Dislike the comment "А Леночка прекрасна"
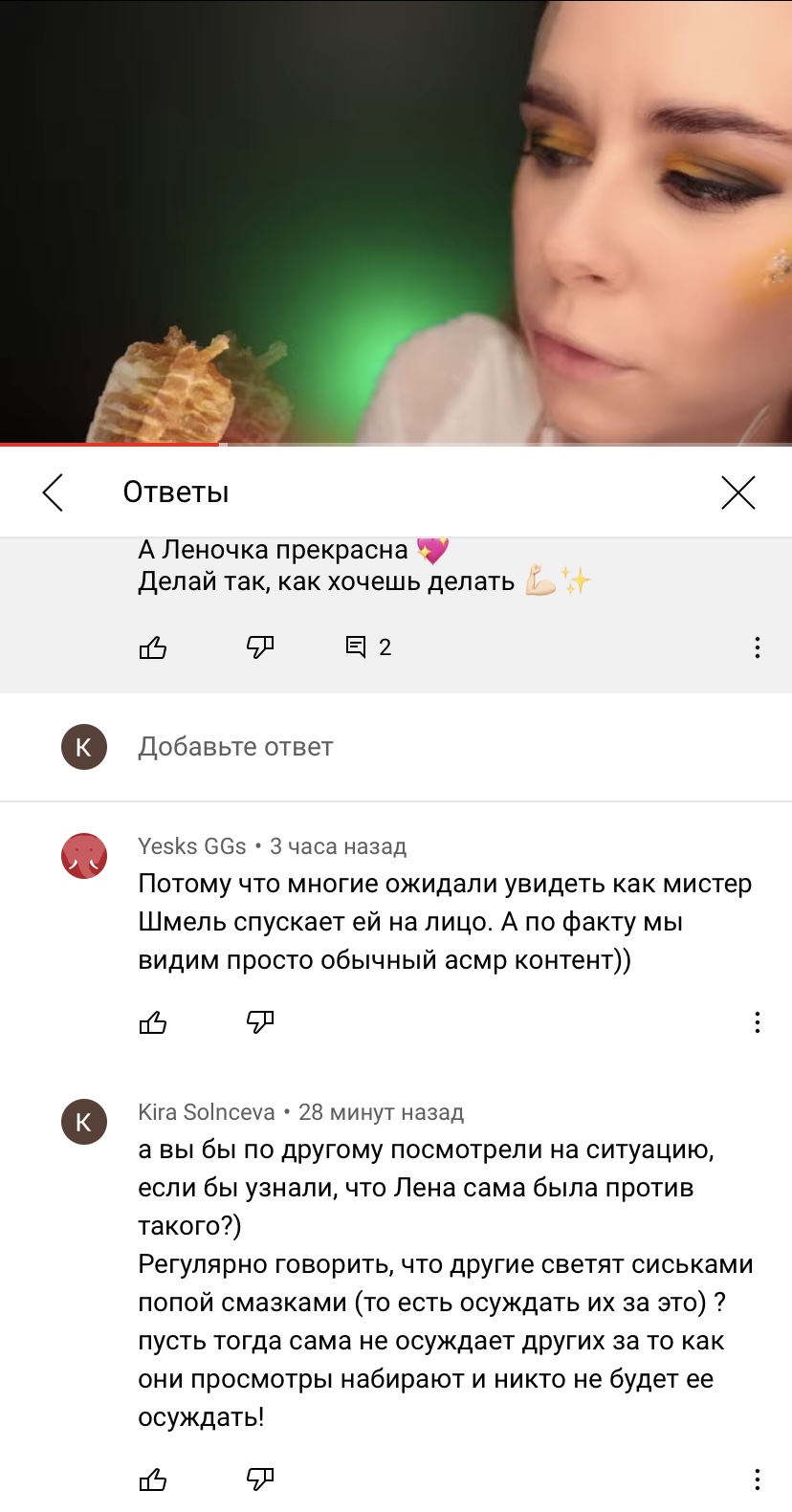 coord(260,647)
